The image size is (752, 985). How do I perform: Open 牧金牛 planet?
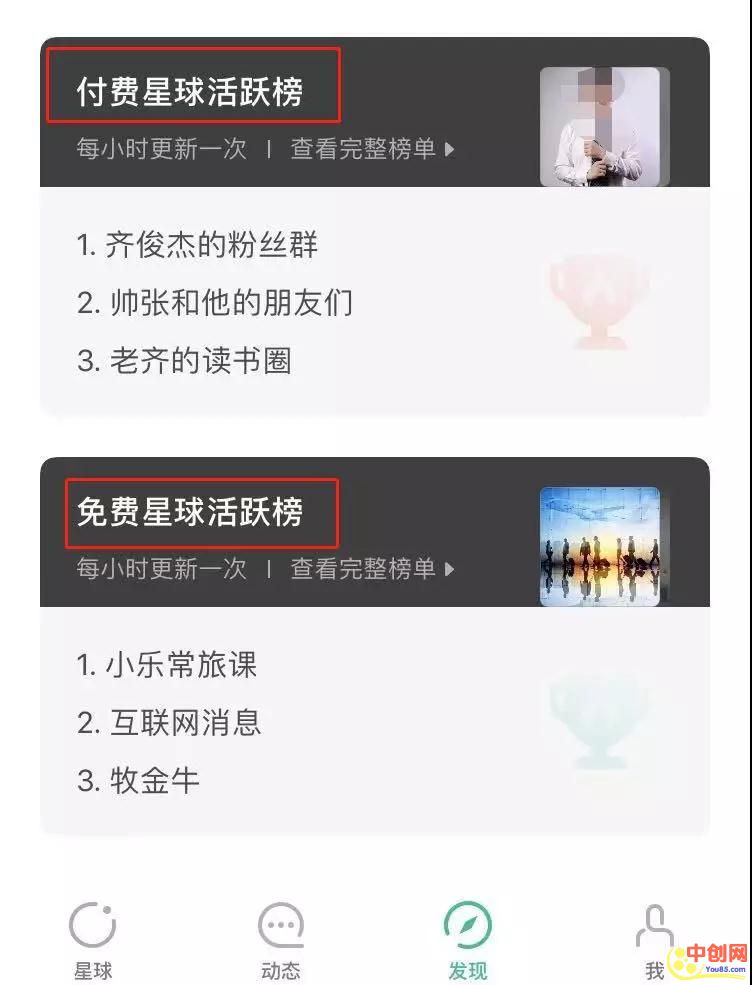click(138, 781)
